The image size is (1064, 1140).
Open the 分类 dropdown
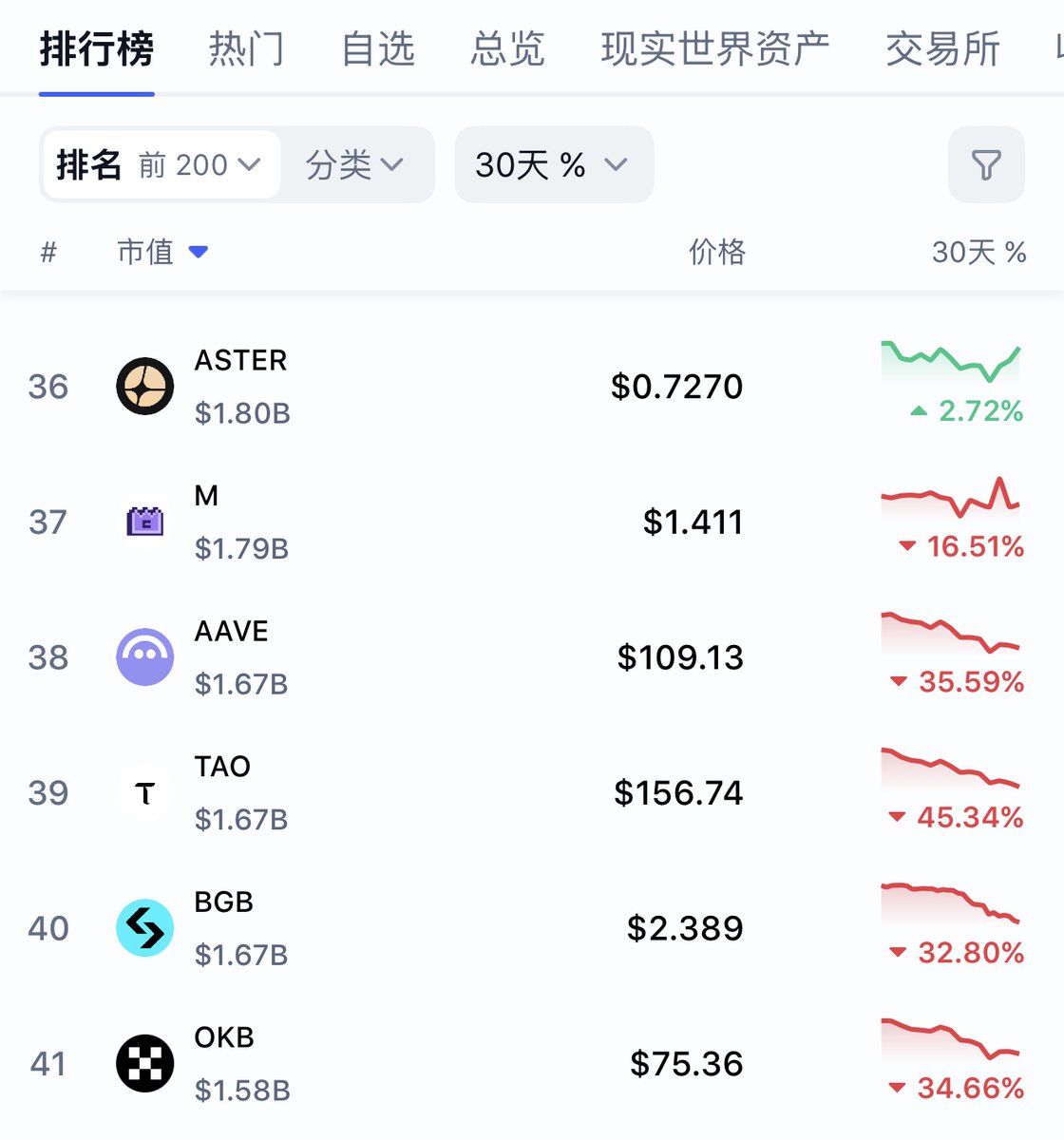354,165
